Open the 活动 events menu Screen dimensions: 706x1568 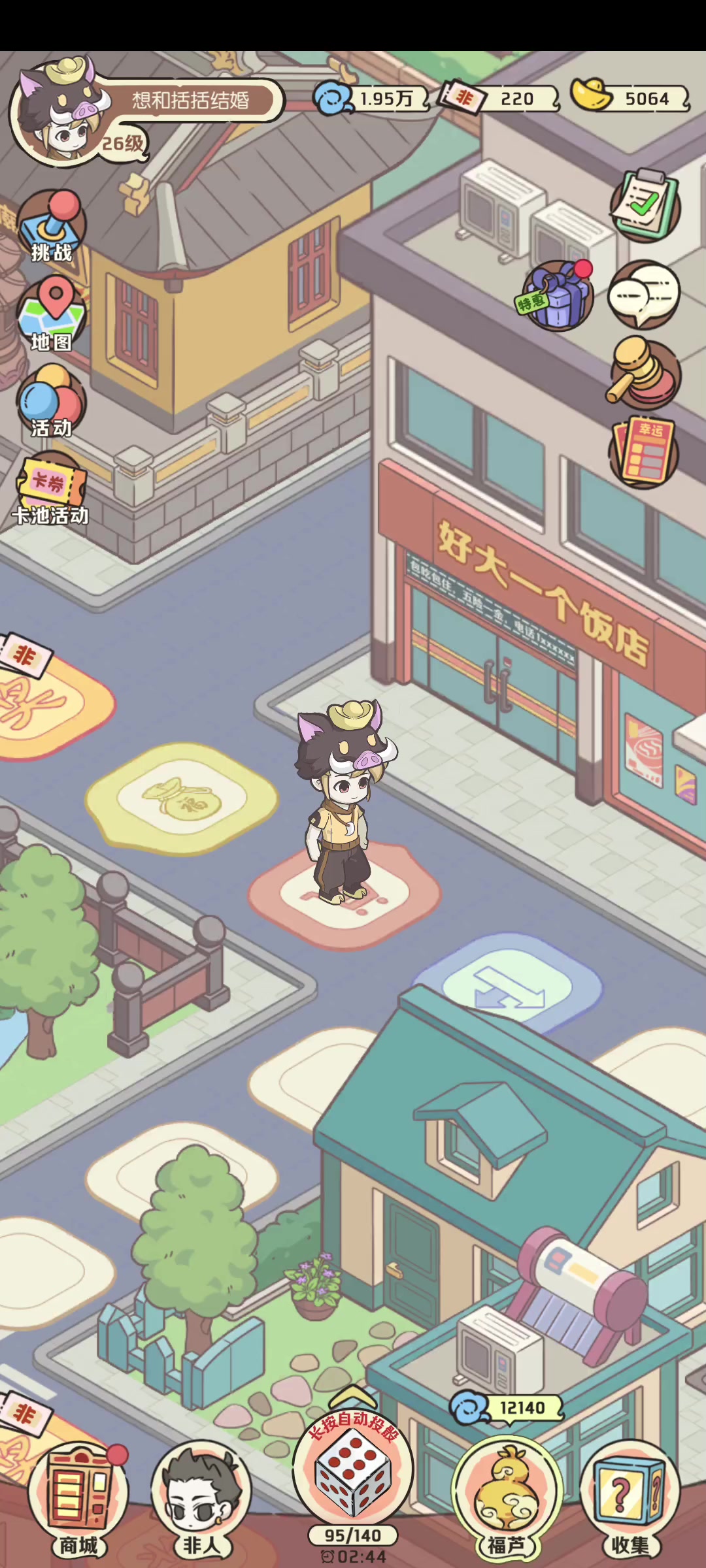click(x=51, y=401)
